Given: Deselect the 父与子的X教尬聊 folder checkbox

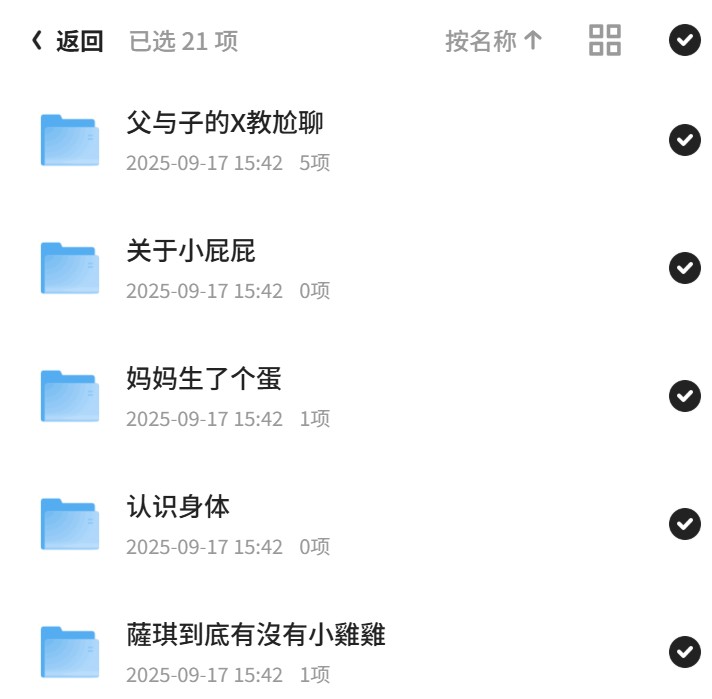Looking at the screenshot, I should 684,140.
